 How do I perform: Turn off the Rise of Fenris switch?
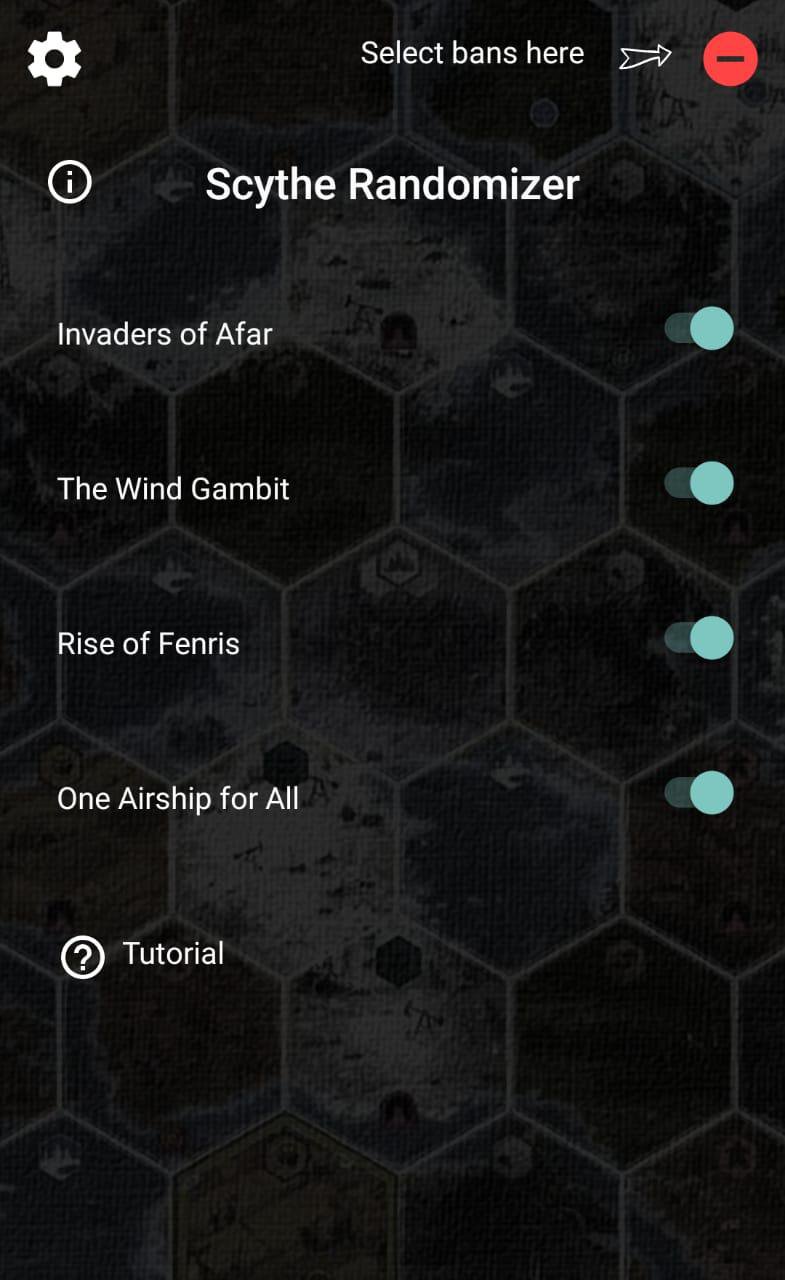[x=700, y=638]
